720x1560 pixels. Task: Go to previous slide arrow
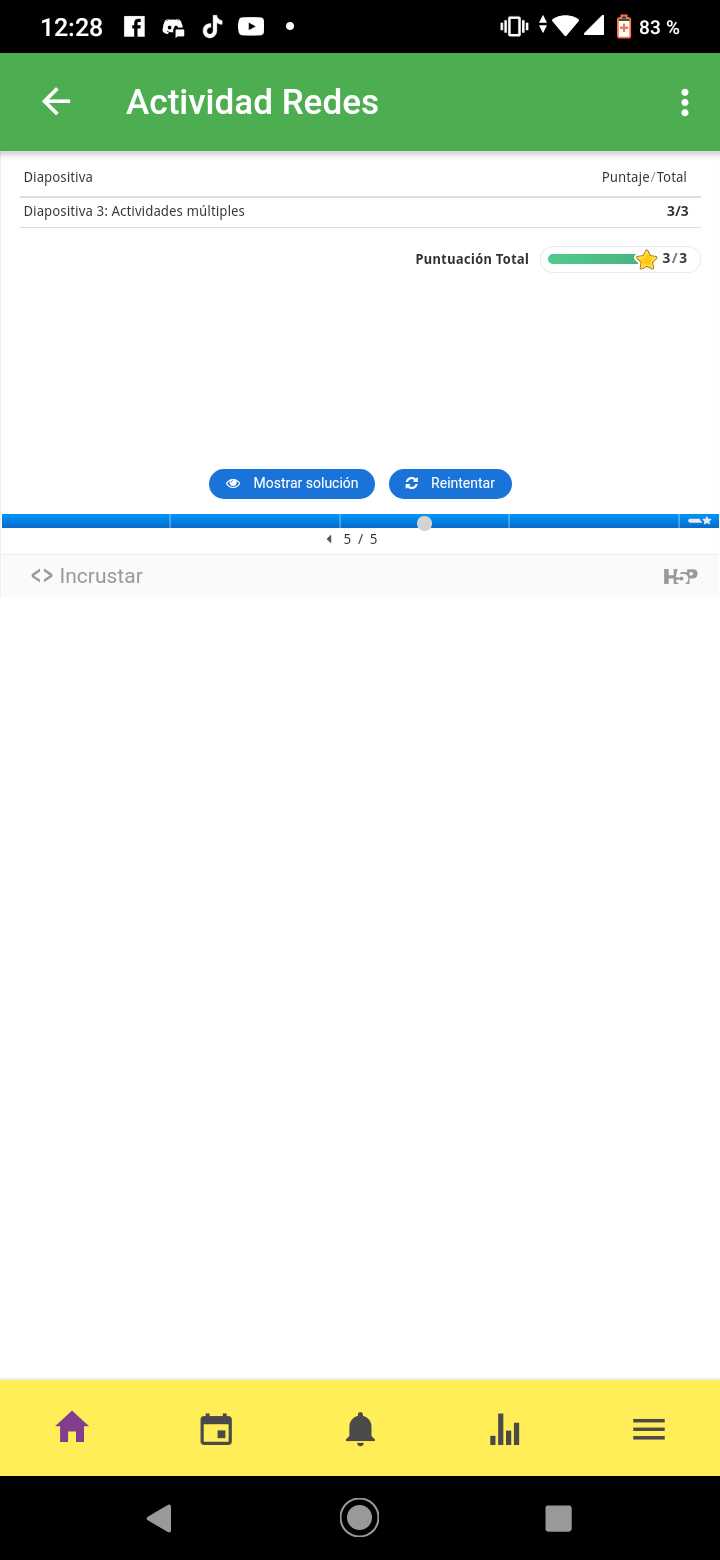pos(329,539)
